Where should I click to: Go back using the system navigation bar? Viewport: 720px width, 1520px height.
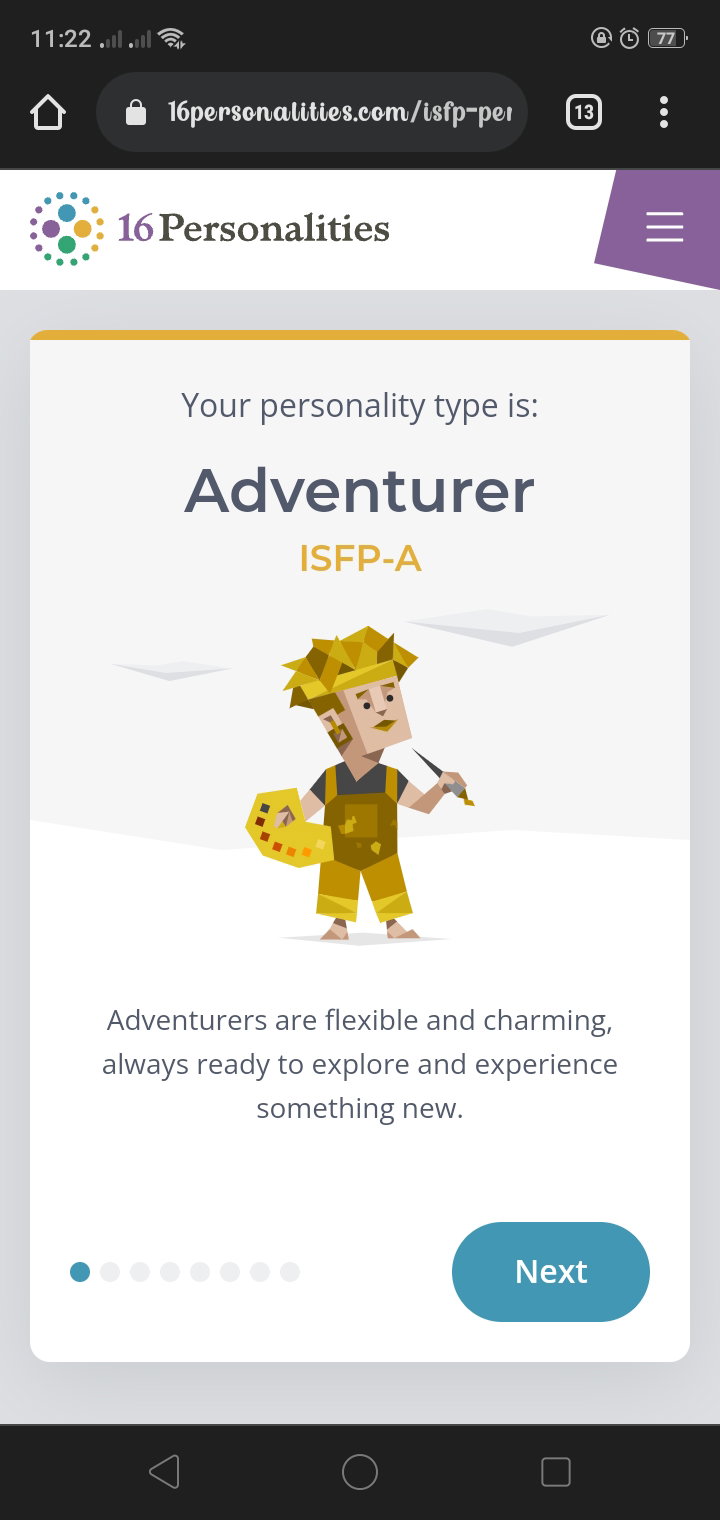(x=164, y=1471)
